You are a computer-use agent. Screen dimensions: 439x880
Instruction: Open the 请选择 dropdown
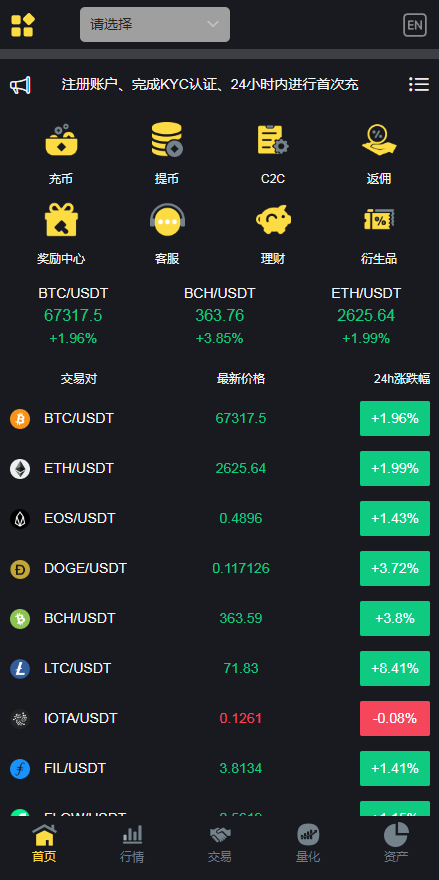point(155,24)
